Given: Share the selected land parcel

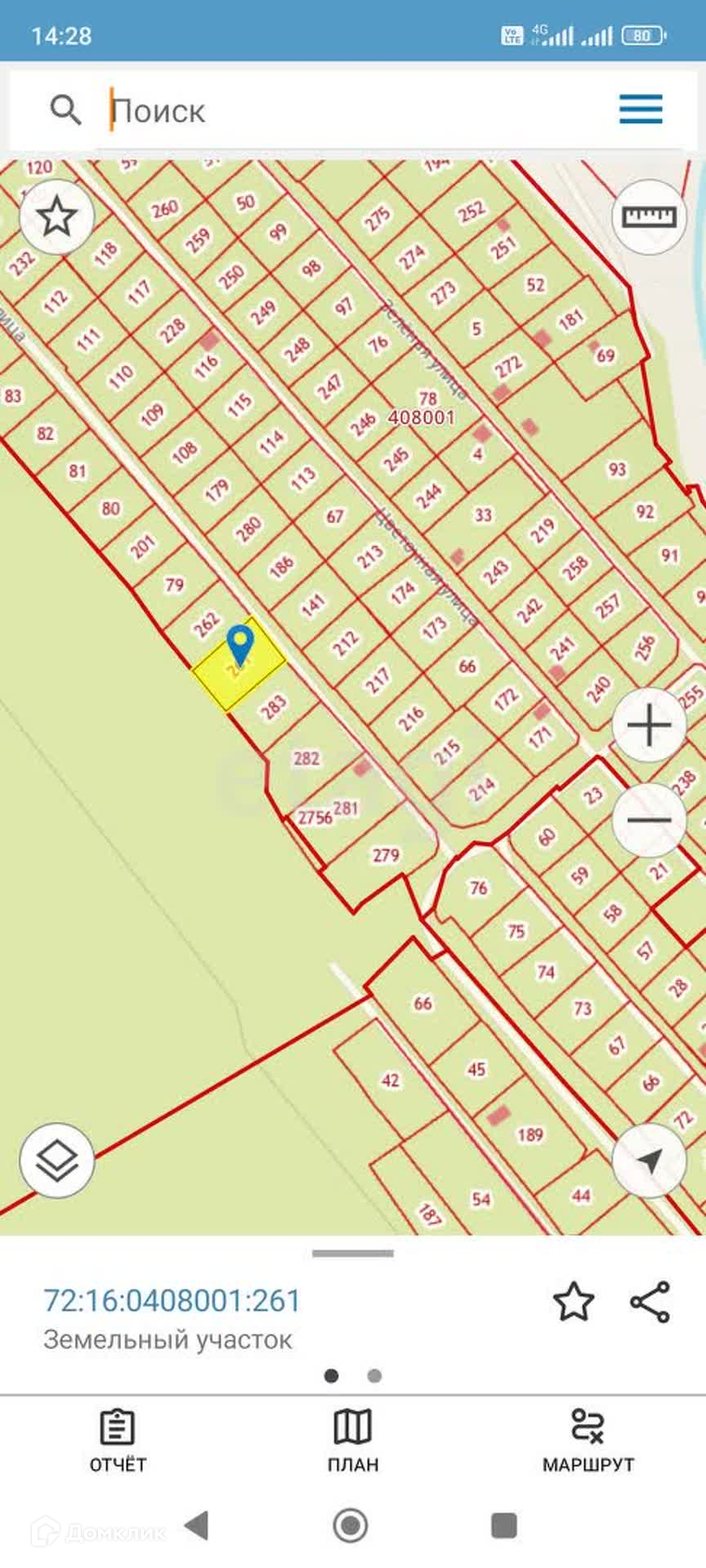Looking at the screenshot, I should click(650, 1302).
